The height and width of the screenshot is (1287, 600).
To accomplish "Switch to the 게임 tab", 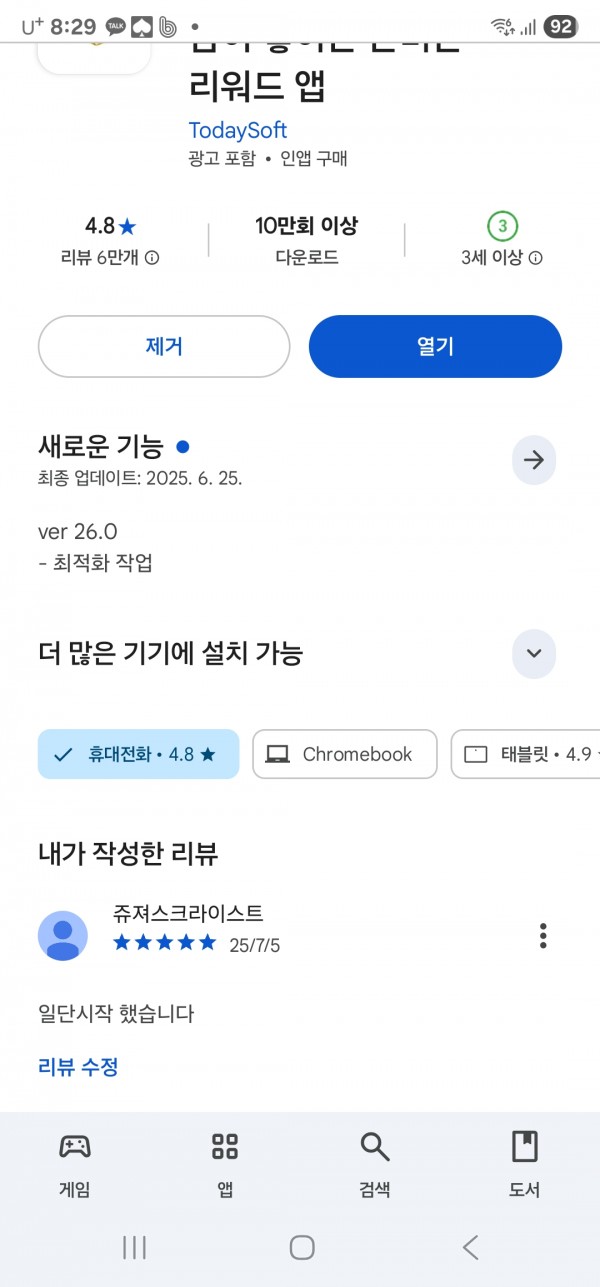I will point(75,1164).
